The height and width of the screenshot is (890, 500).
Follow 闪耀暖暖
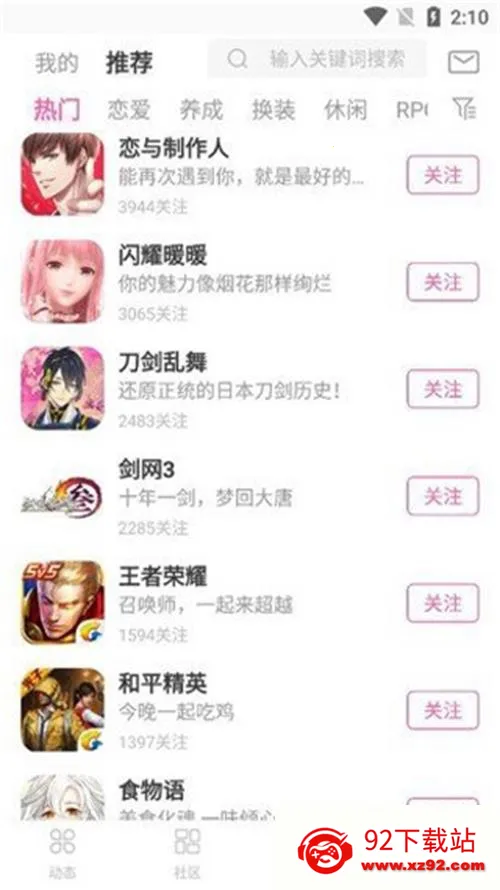tap(443, 282)
